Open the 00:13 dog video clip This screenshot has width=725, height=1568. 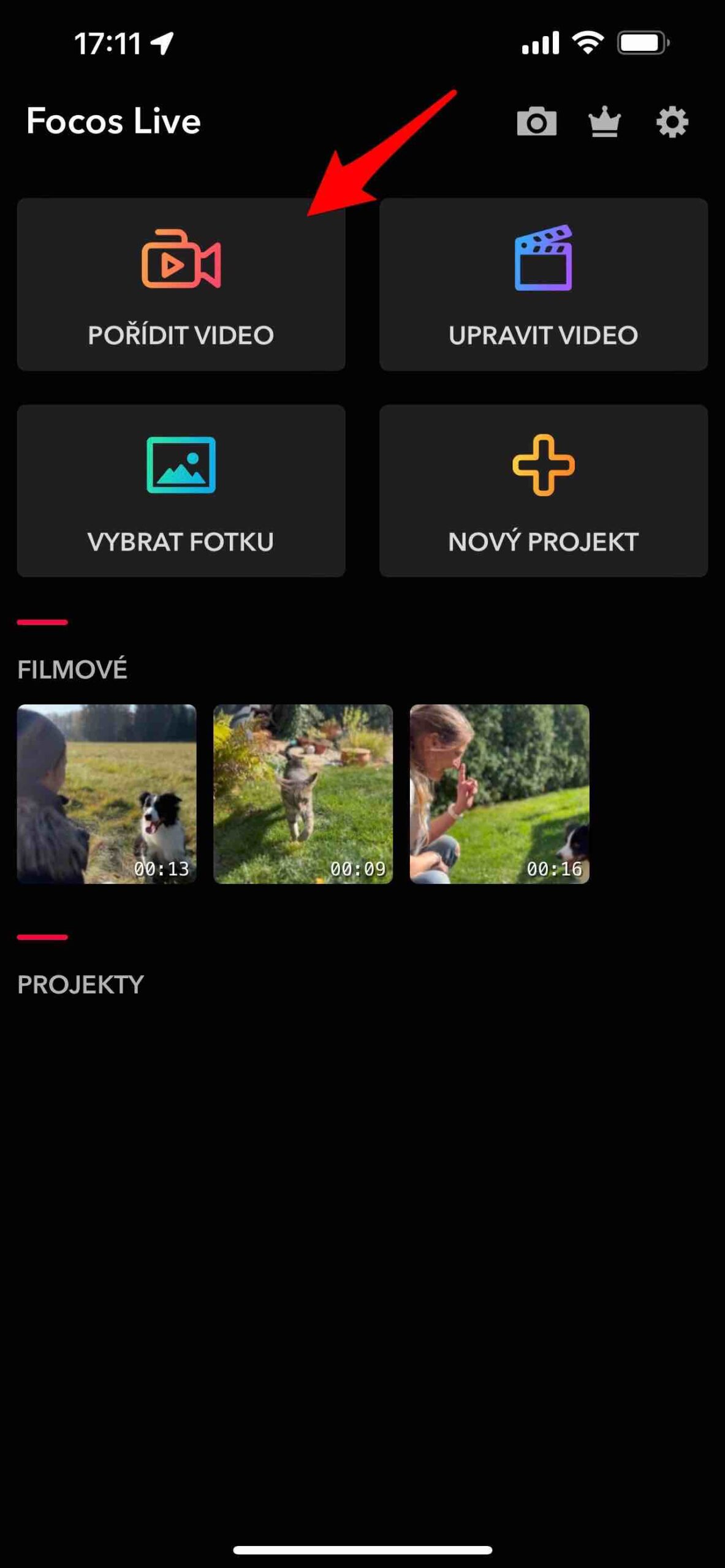pyautogui.click(x=107, y=794)
